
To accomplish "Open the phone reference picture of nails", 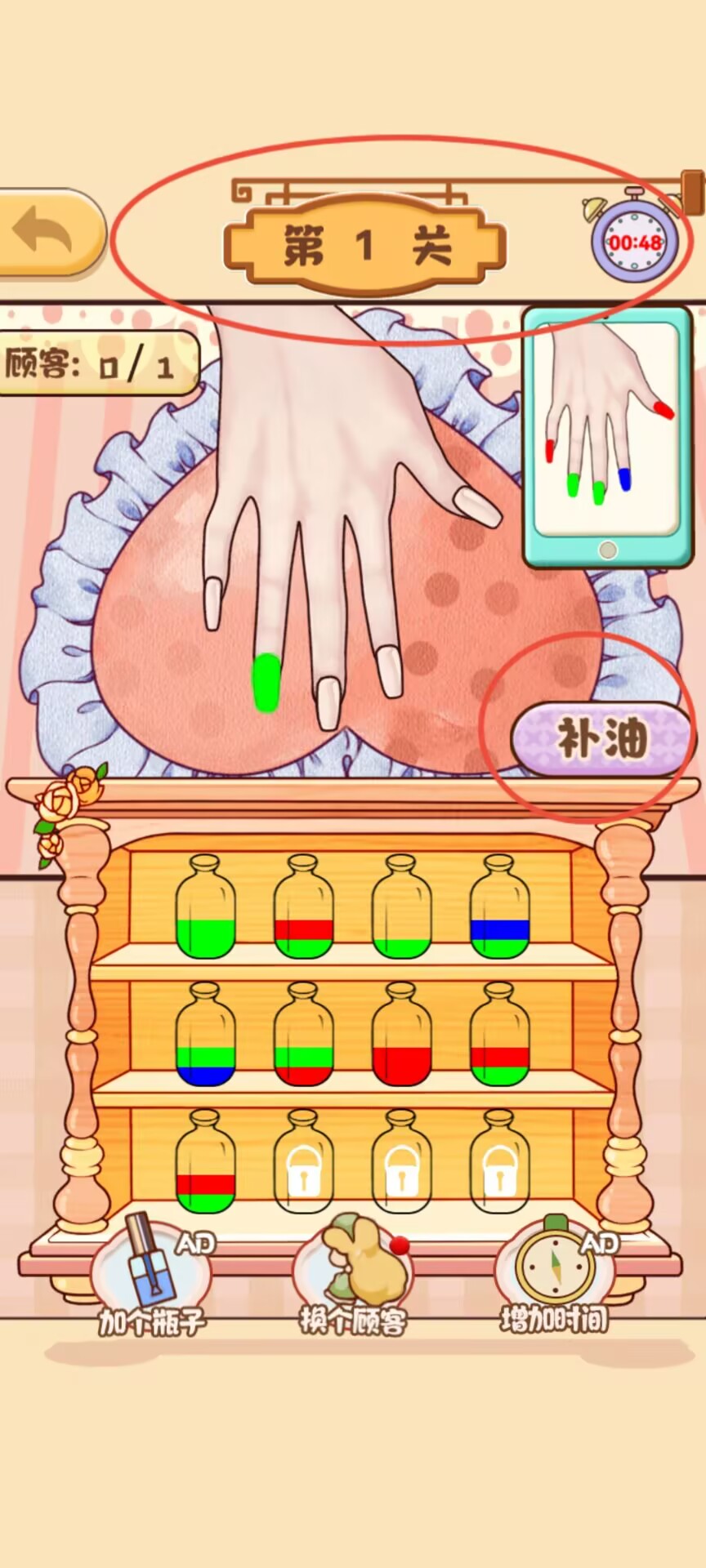I will click(607, 437).
